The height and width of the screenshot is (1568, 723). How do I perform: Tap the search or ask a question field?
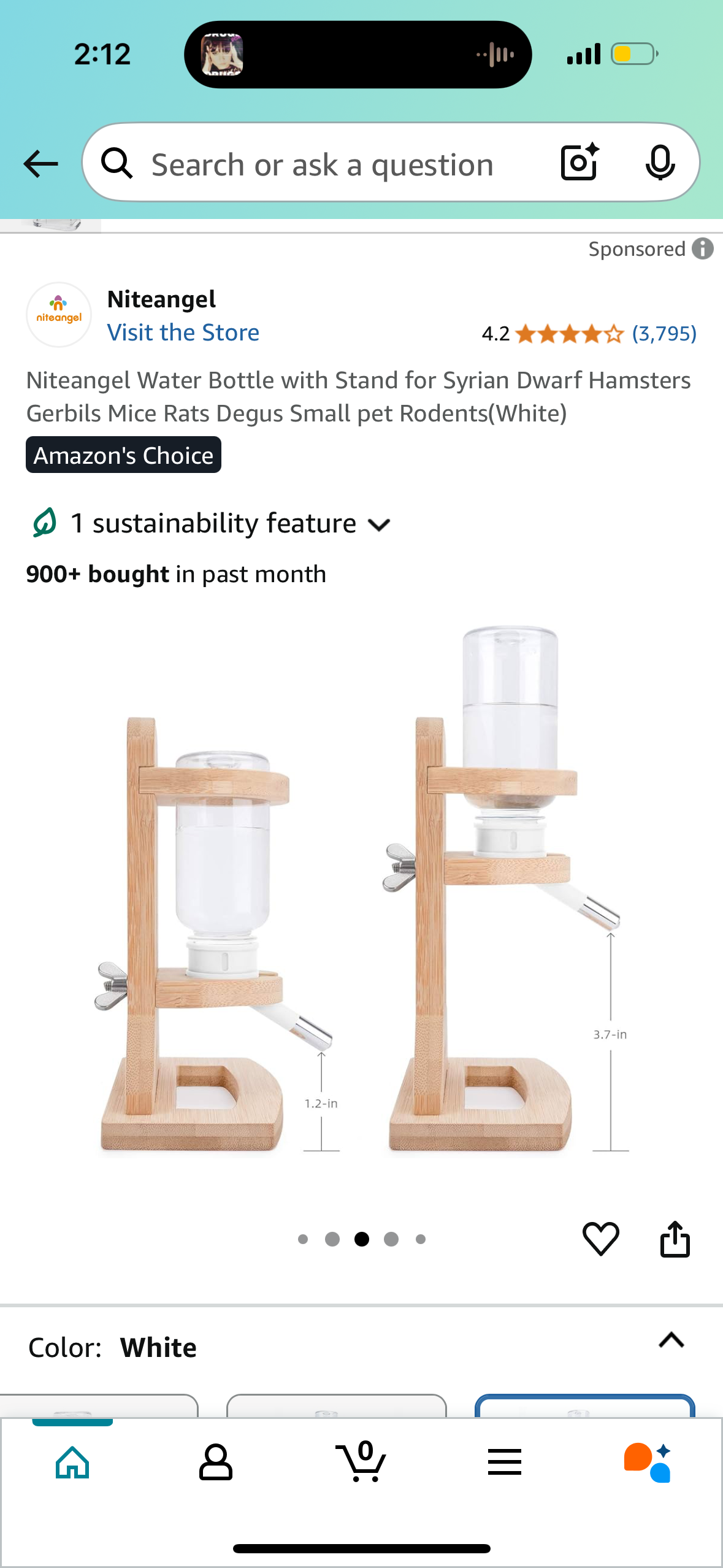(x=322, y=165)
